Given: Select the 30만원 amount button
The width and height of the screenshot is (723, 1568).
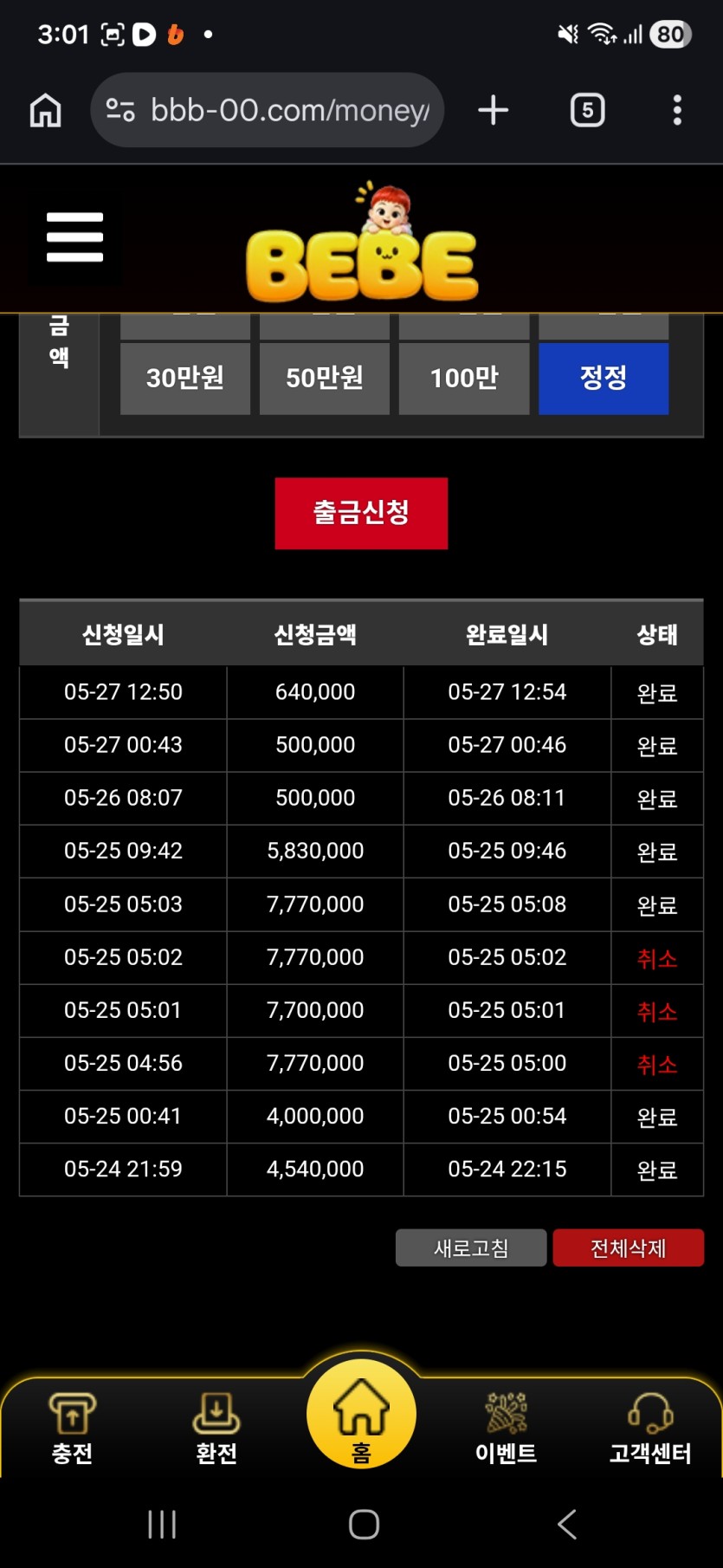Looking at the screenshot, I should 185,379.
